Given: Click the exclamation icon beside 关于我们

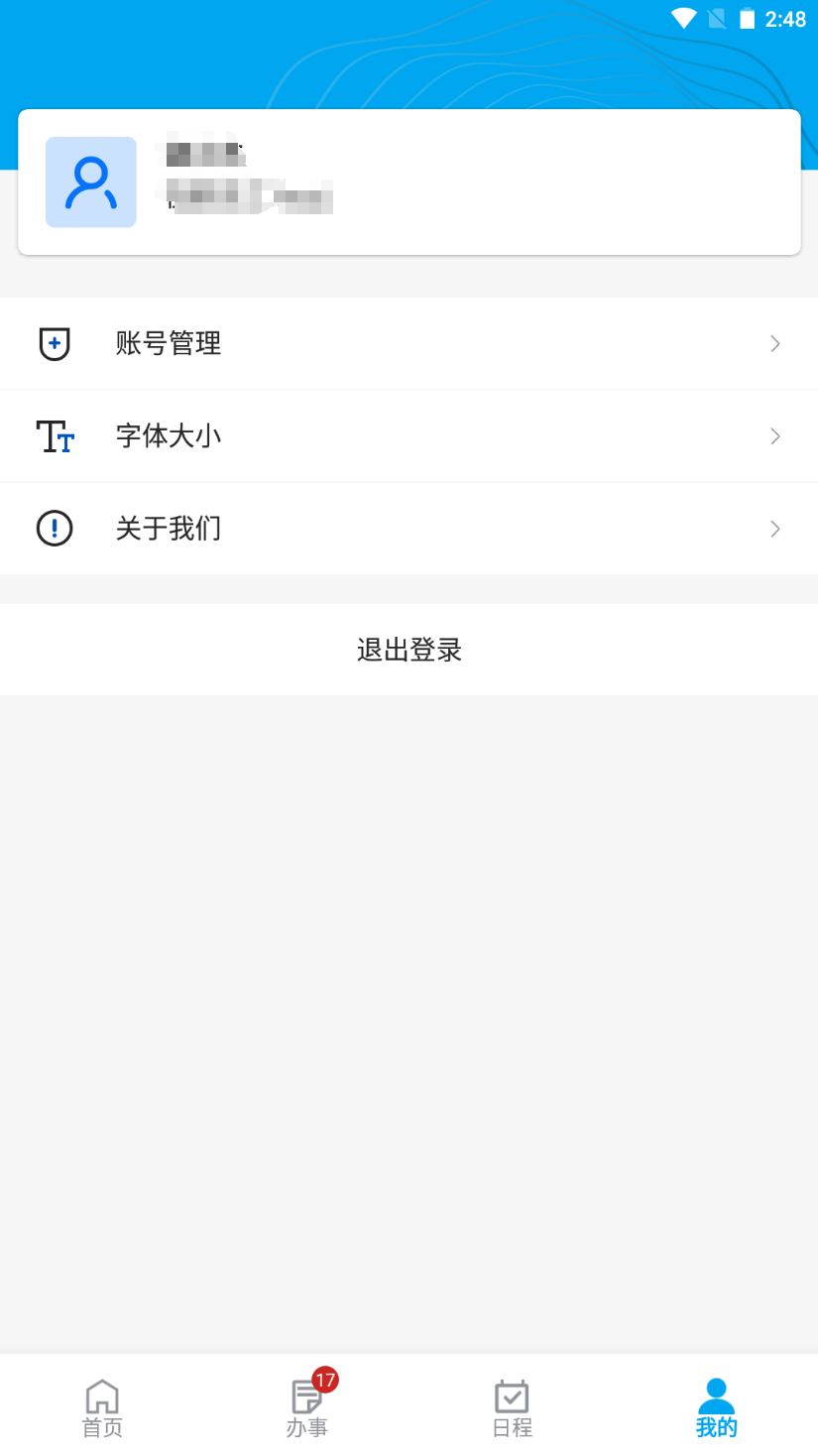Looking at the screenshot, I should tap(54, 529).
